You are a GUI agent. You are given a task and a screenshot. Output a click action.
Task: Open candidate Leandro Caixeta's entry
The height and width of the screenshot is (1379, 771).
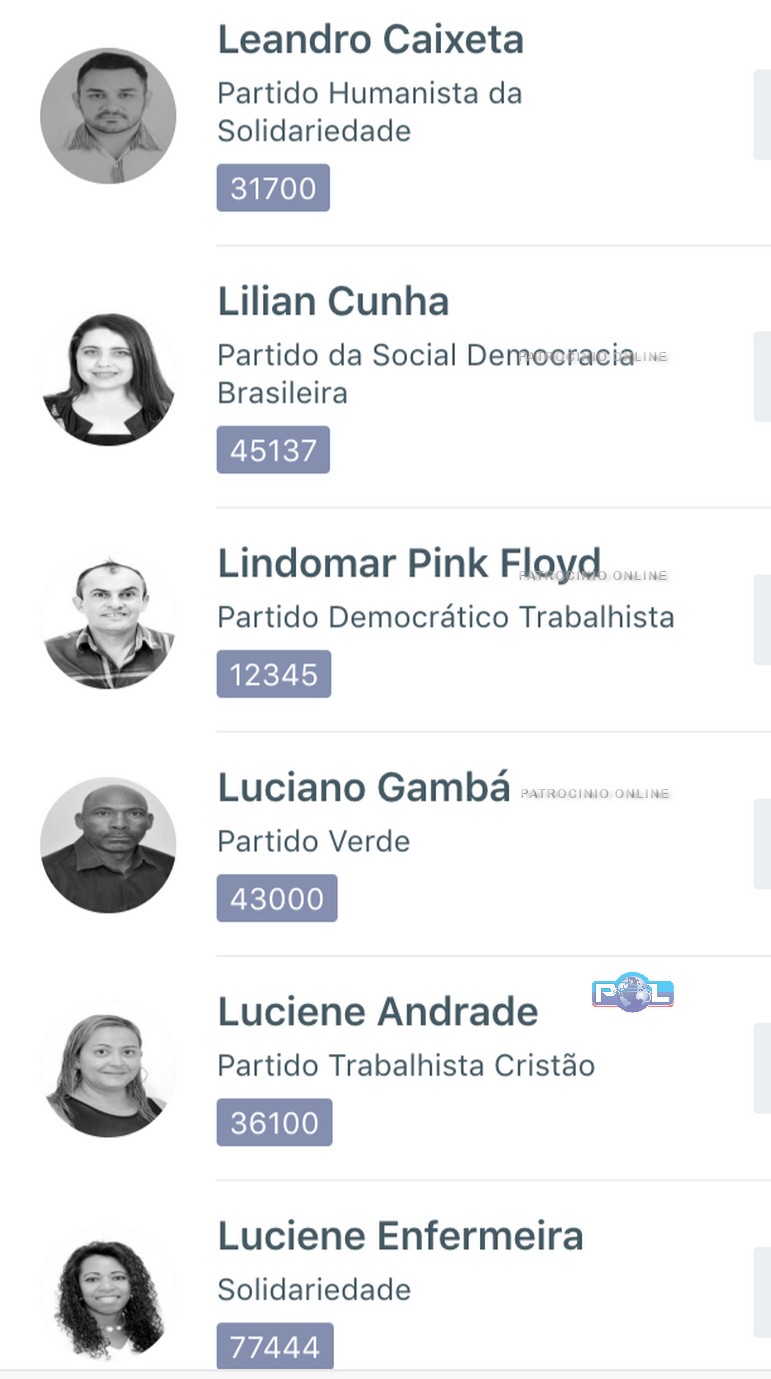pos(370,41)
